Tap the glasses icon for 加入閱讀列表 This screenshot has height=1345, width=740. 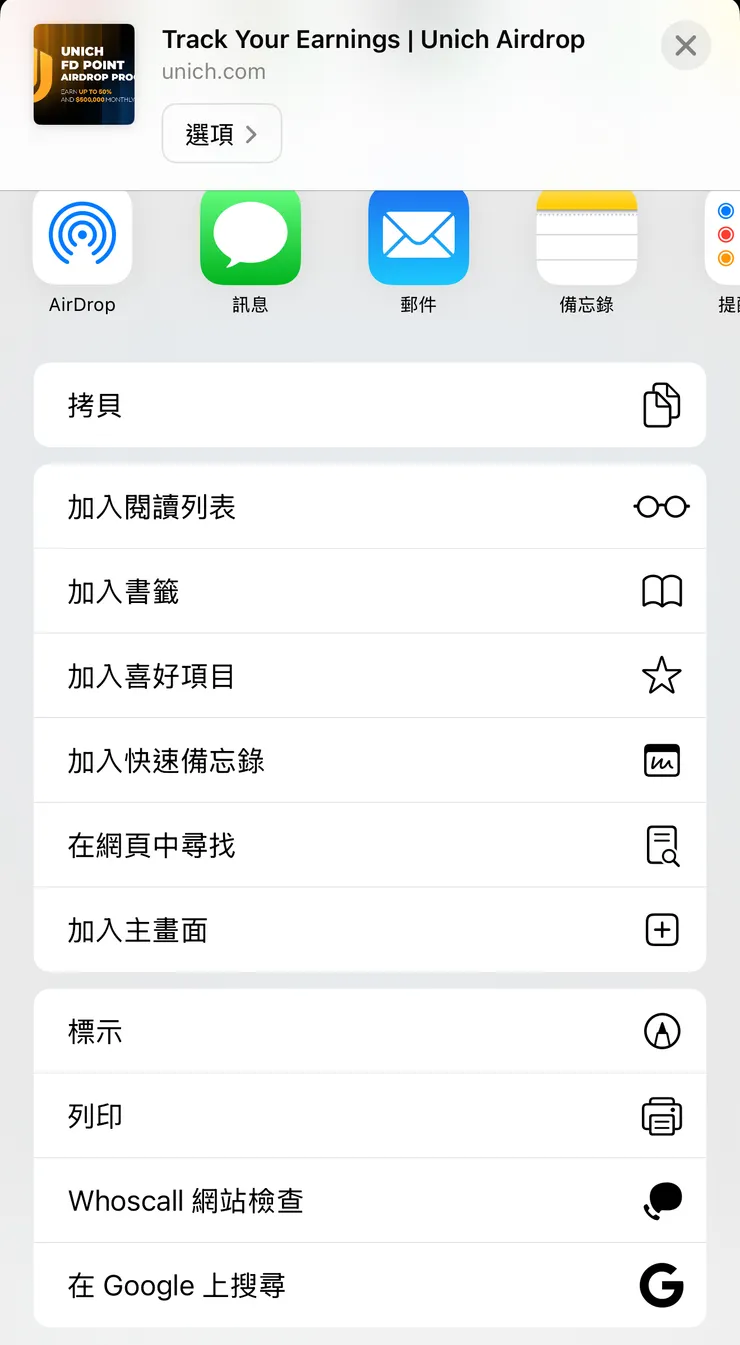click(x=662, y=506)
